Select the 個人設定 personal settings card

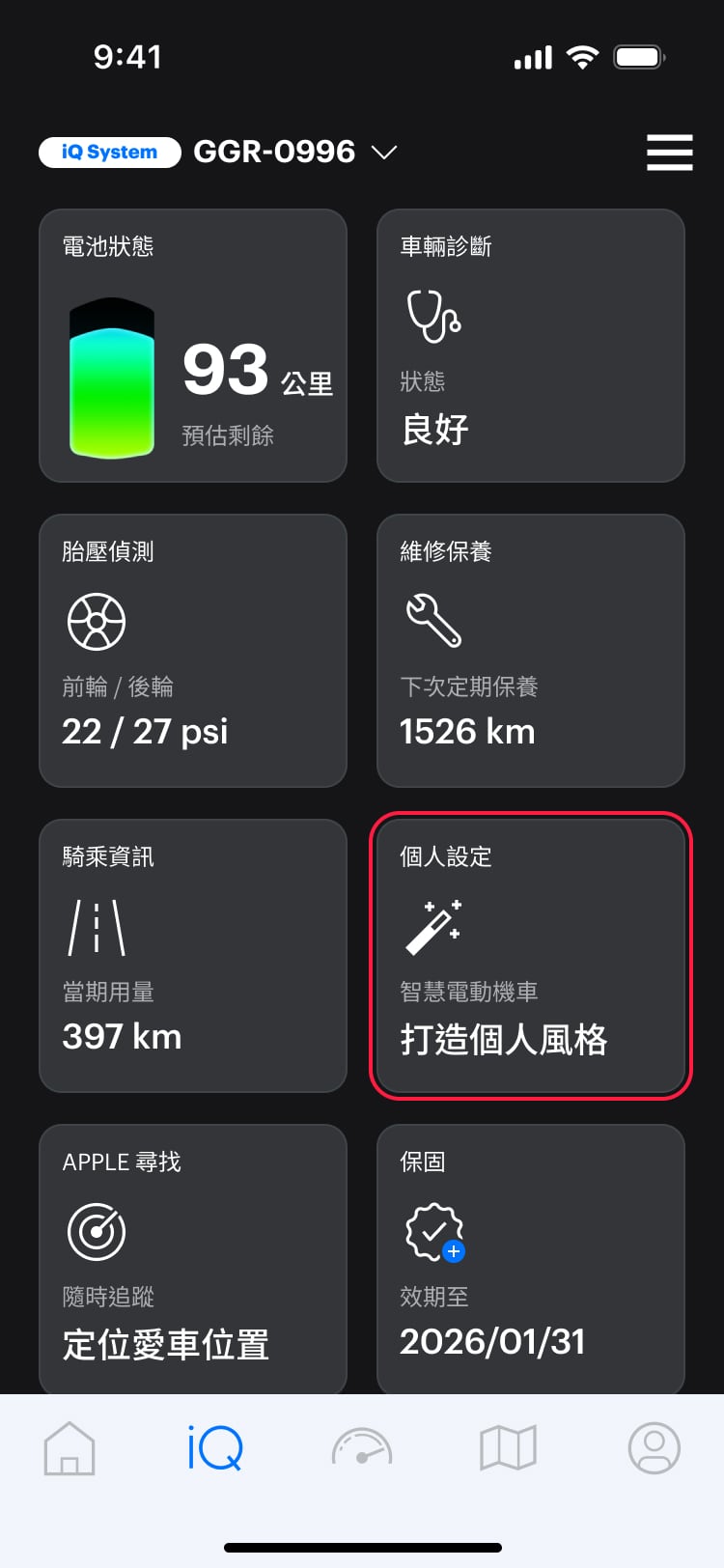pyautogui.click(x=530, y=956)
